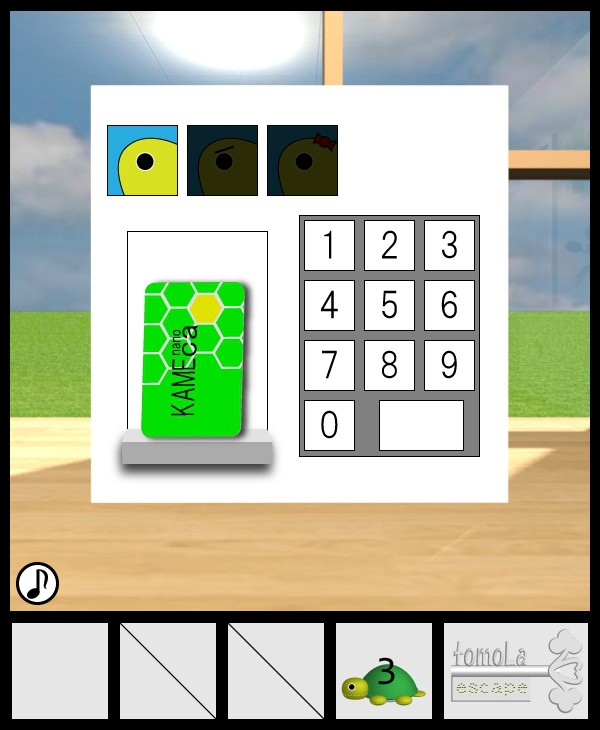600x730 pixels.
Task: Select the green turtle inventory item
Action: [384, 672]
